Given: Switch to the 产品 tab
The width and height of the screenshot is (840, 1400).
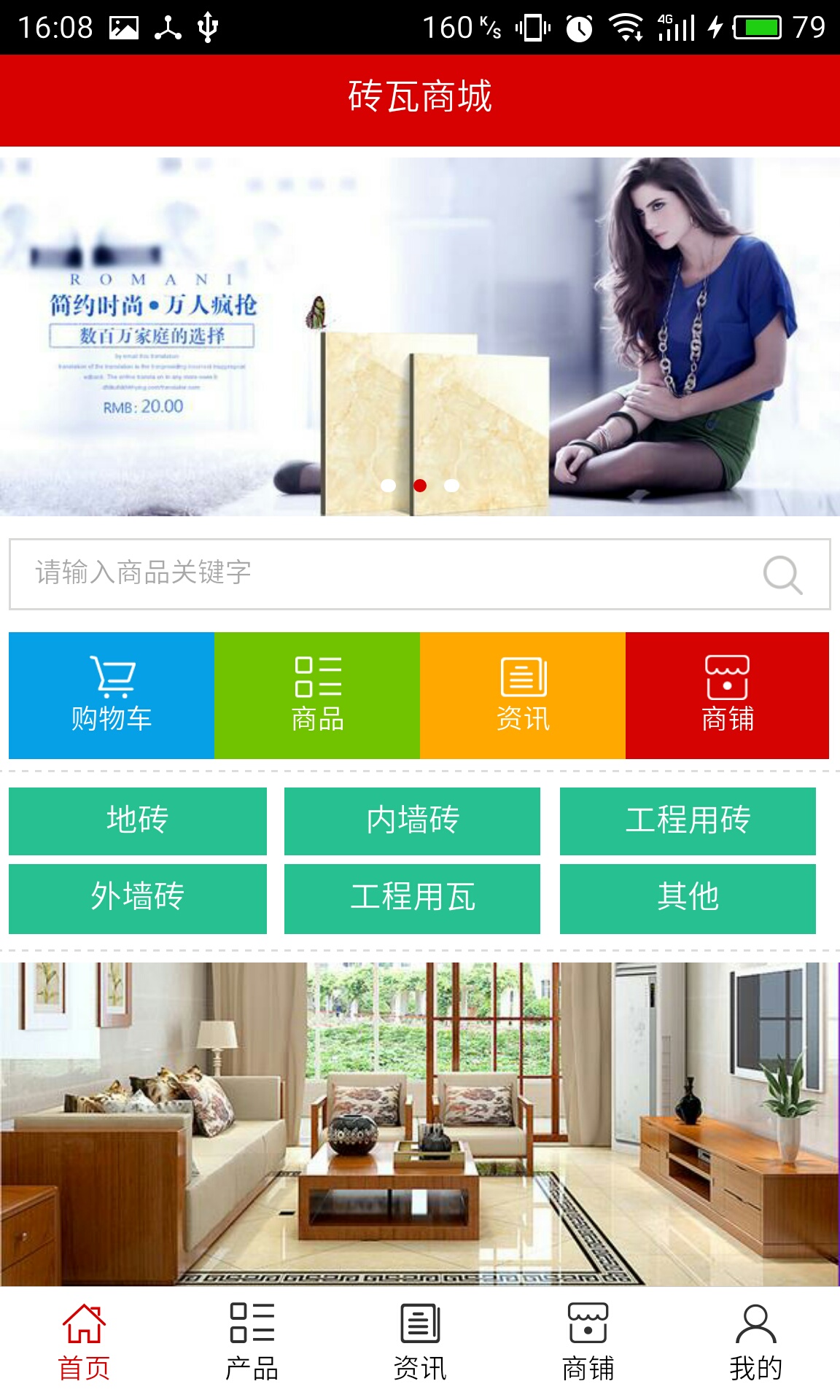Looking at the screenshot, I should [x=252, y=1343].
